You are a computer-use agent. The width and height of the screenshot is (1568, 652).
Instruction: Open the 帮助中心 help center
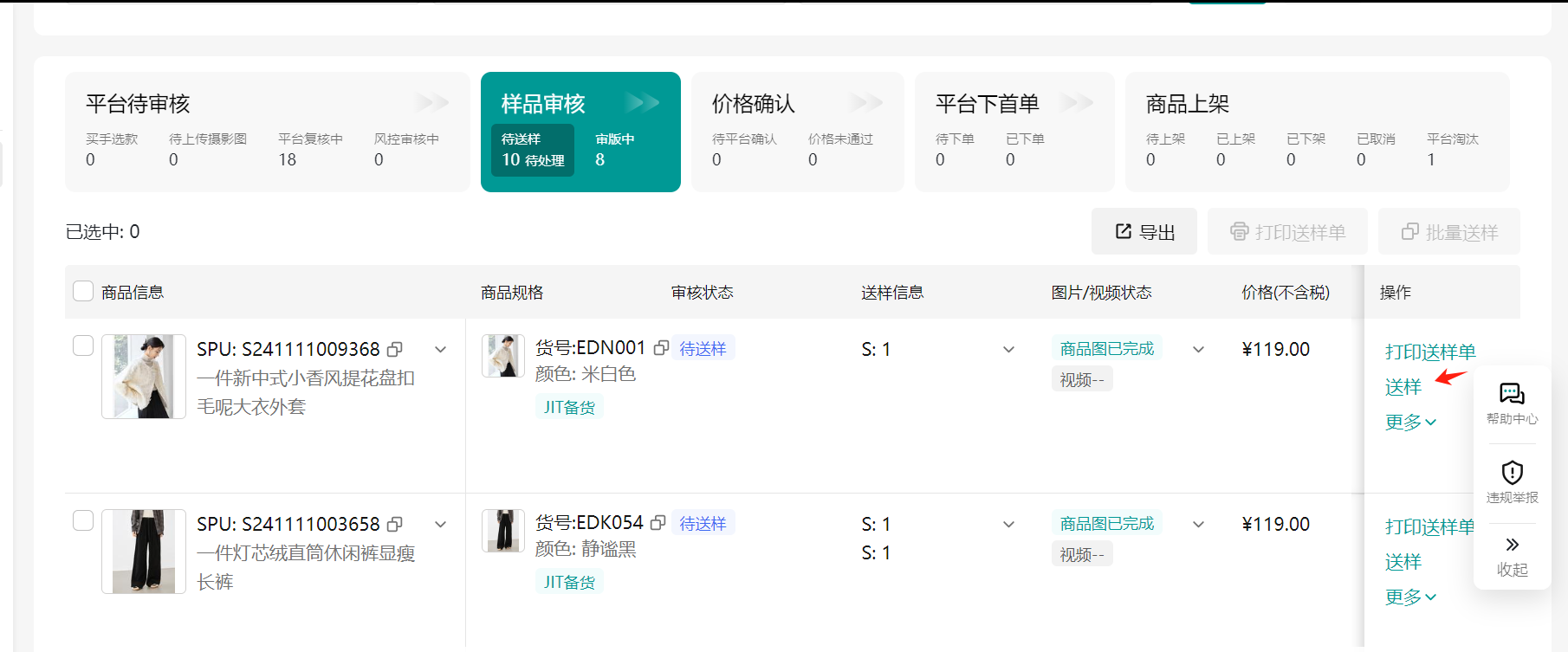(1512, 403)
